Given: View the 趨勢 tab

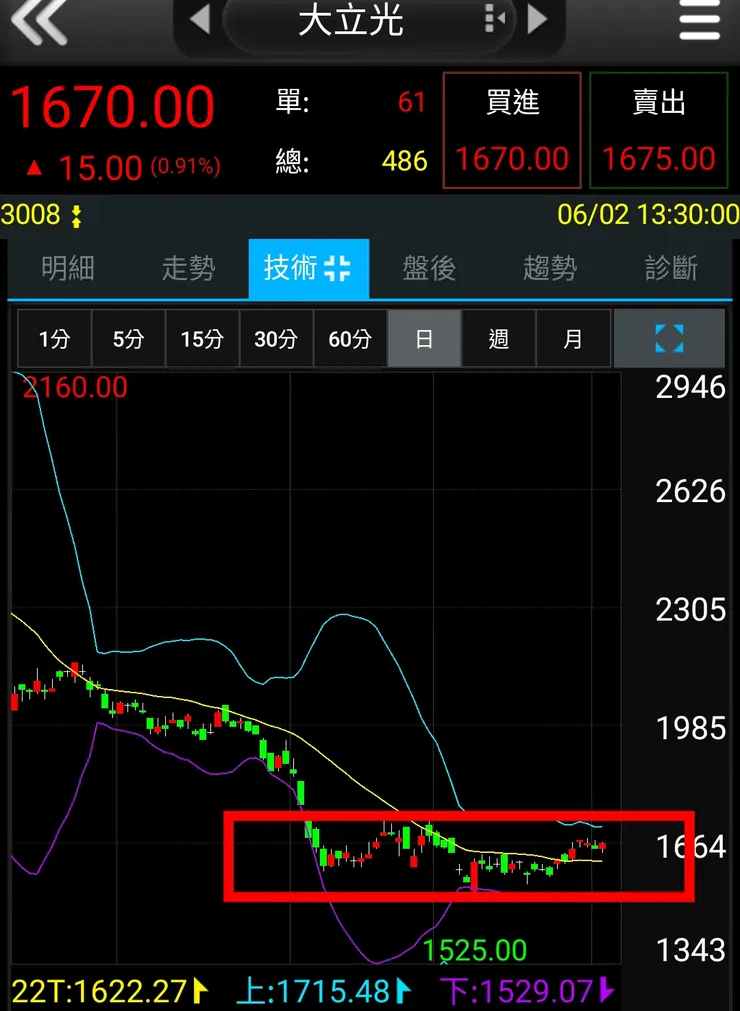Looking at the screenshot, I should 550,268.
